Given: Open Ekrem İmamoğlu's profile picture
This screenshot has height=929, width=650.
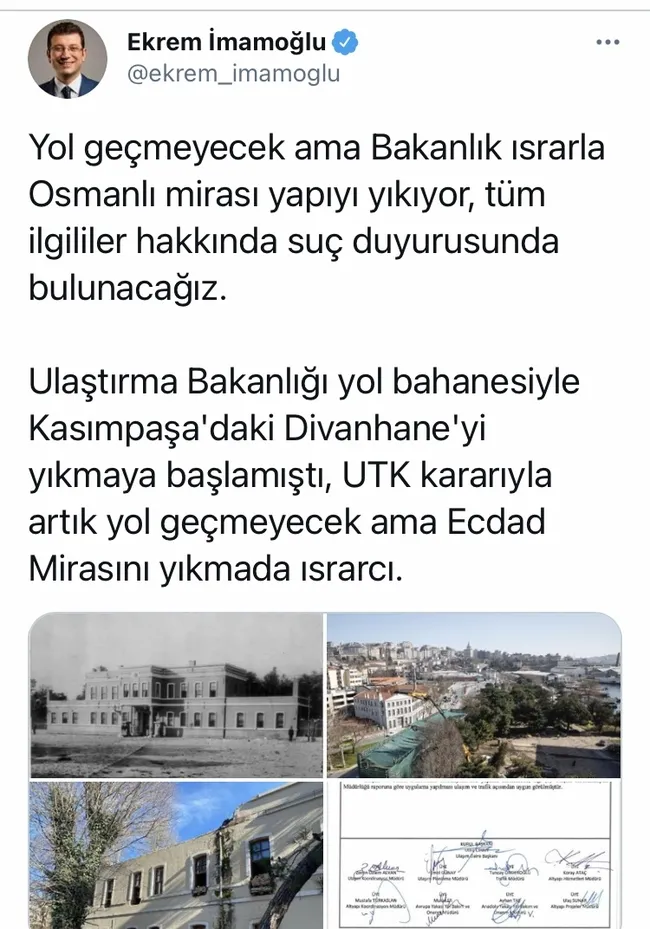Looking at the screenshot, I should (x=67, y=59).
